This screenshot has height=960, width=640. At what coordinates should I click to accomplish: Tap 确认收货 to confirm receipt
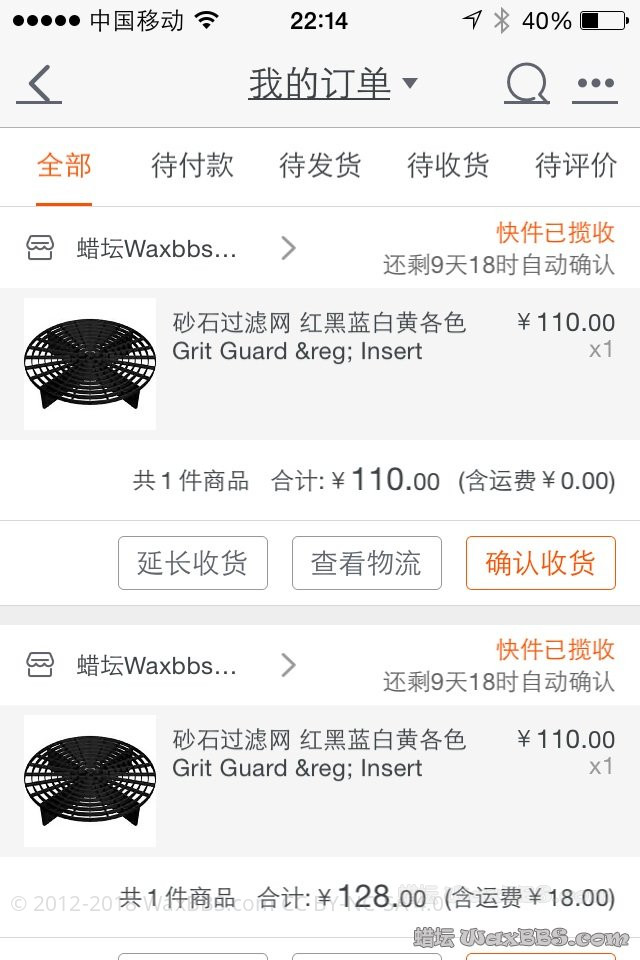[540, 563]
